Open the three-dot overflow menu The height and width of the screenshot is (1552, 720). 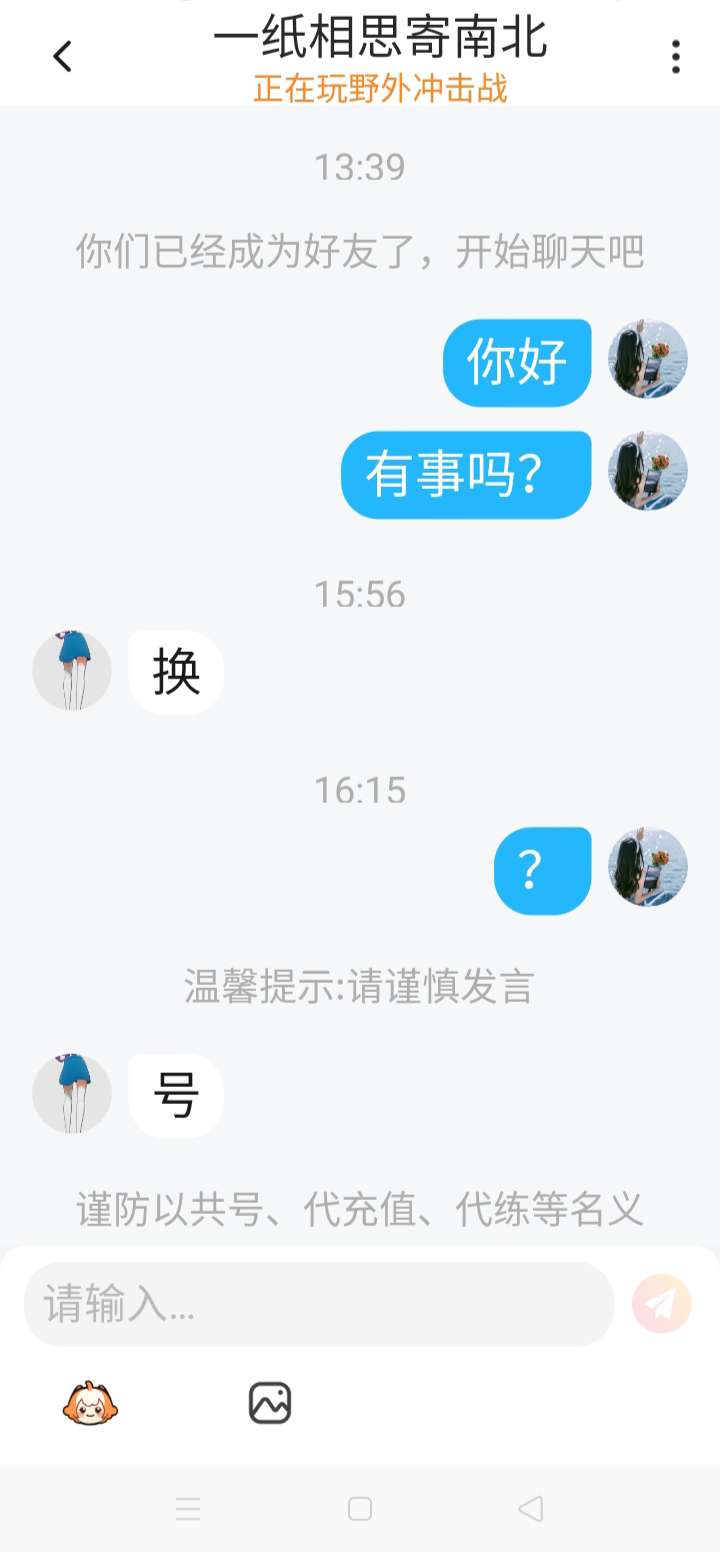(x=676, y=57)
